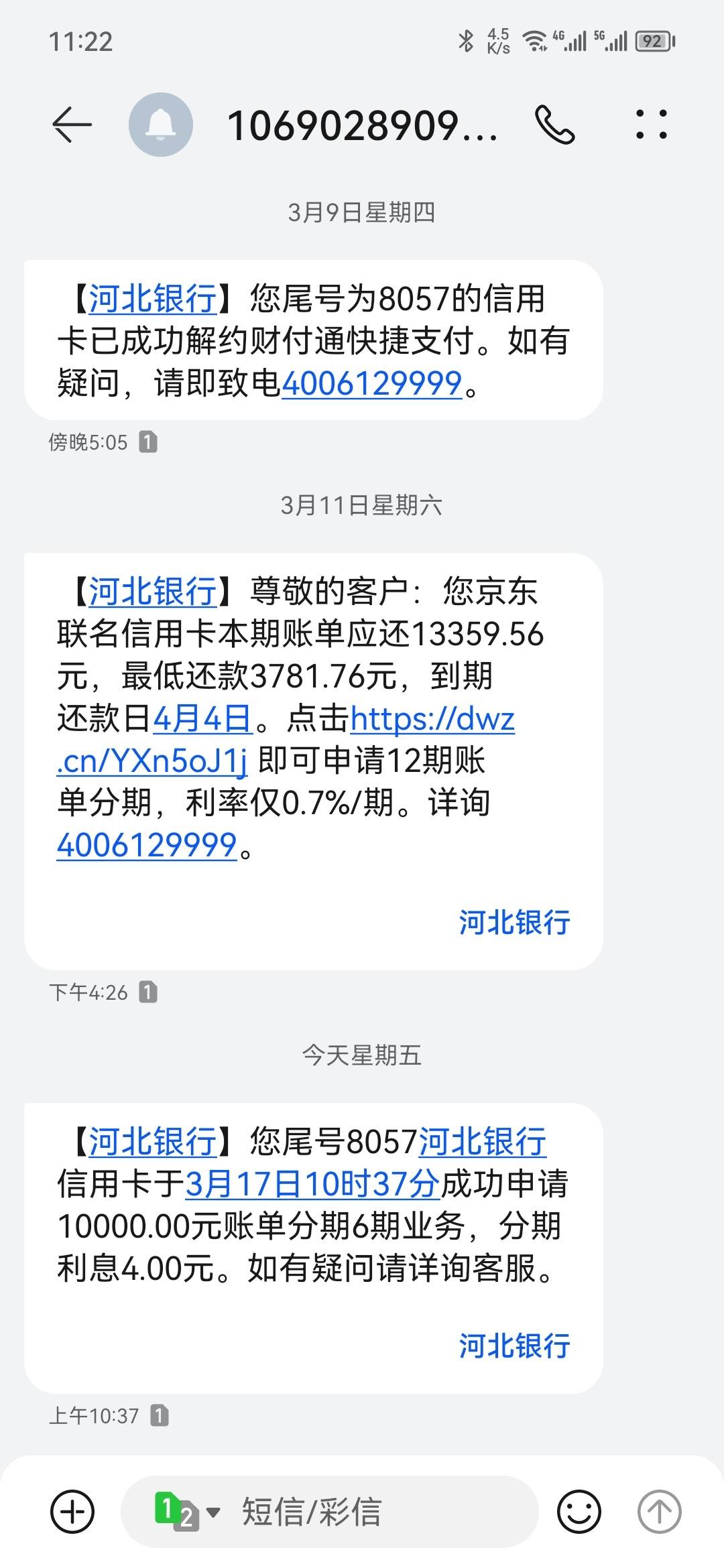Open the https://dwz.cn/YXn5oJ1j link

pos(286,740)
